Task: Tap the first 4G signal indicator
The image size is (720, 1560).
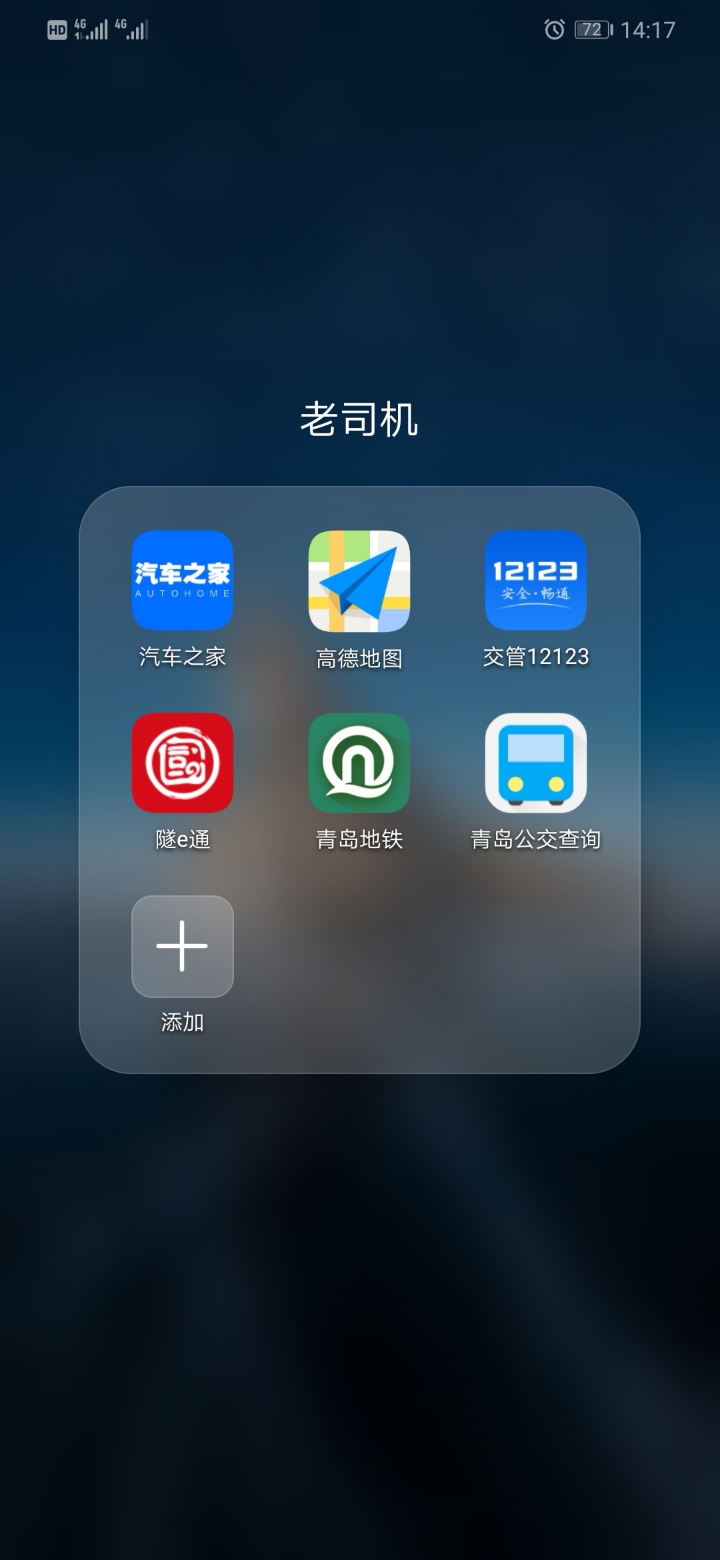Action: coord(85,29)
